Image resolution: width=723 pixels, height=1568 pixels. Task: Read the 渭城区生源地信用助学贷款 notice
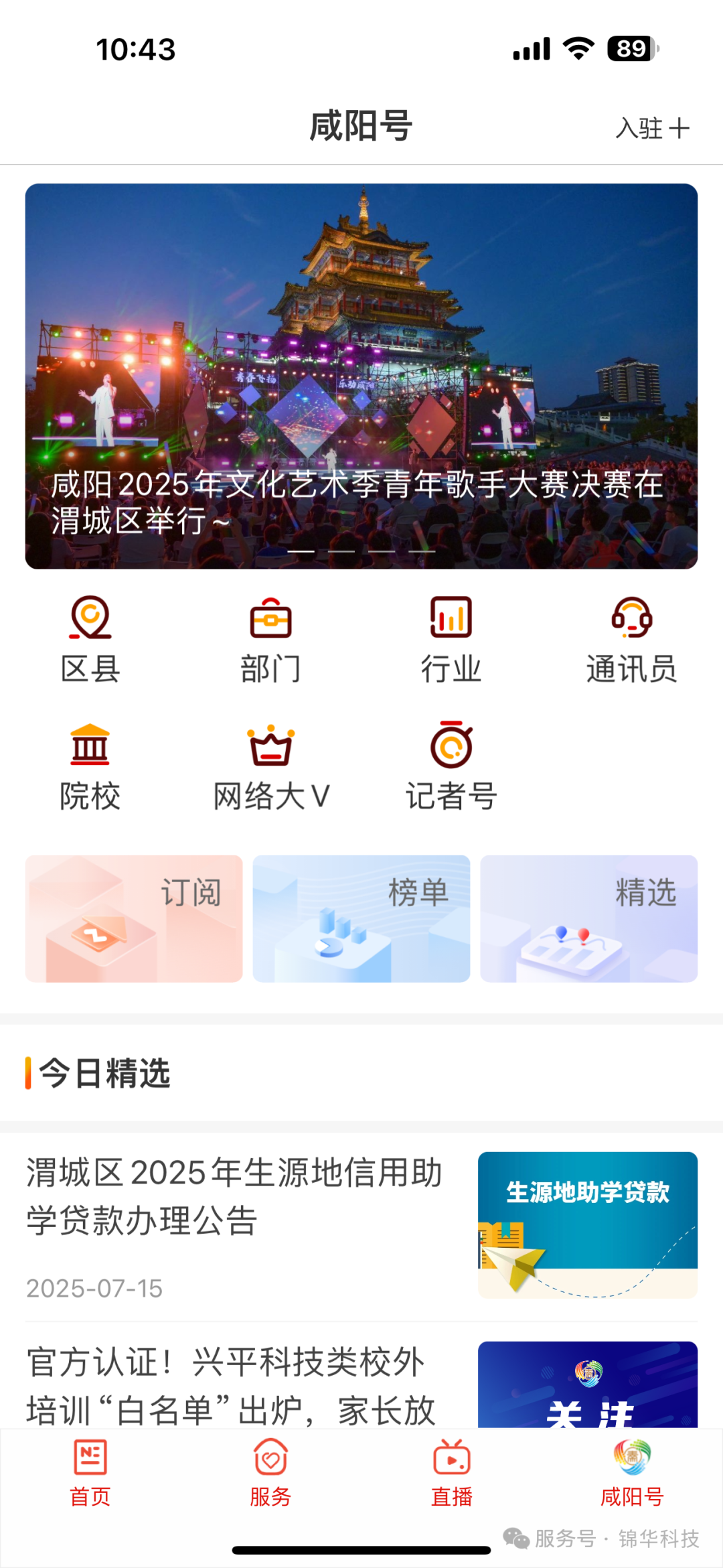[361, 1226]
